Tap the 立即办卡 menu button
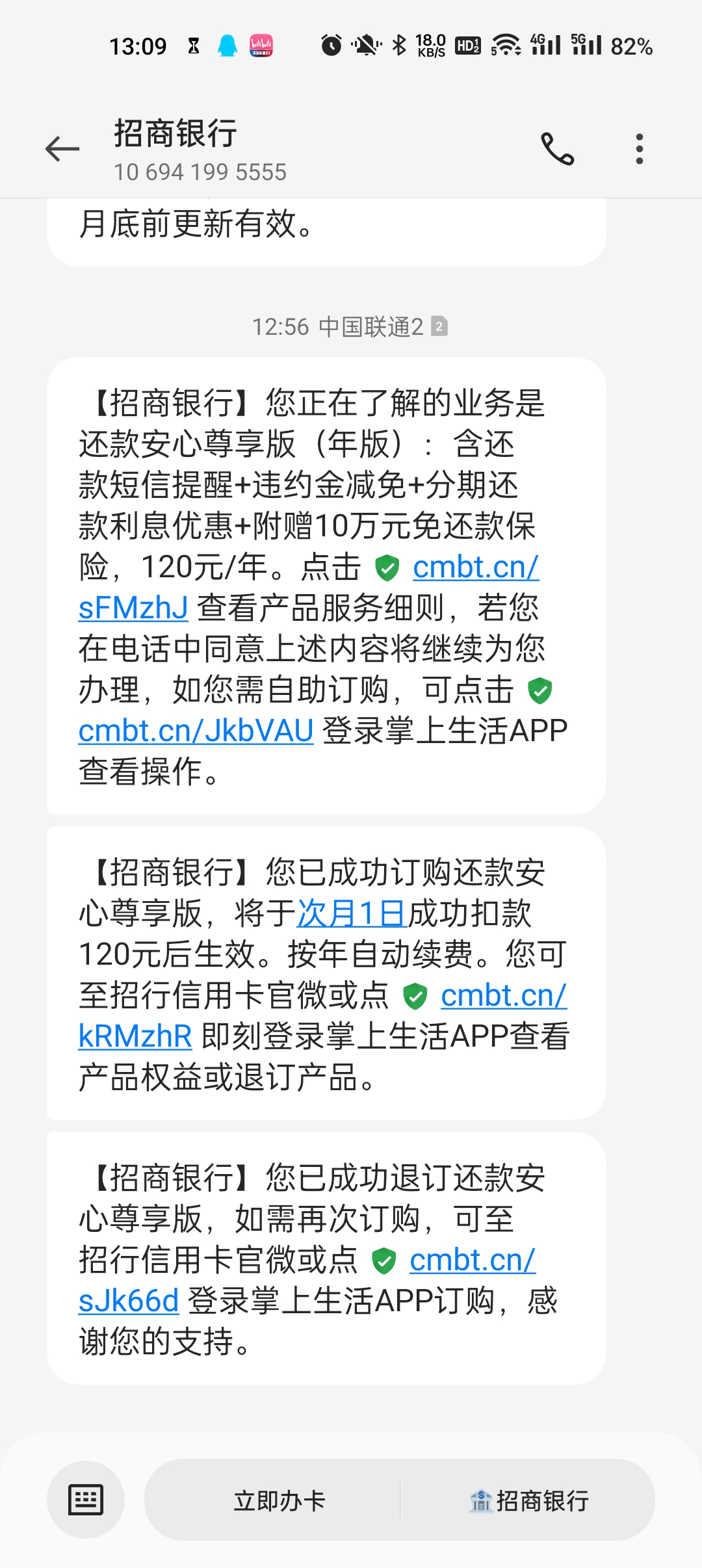Image resolution: width=702 pixels, height=1568 pixels. 279,1500
